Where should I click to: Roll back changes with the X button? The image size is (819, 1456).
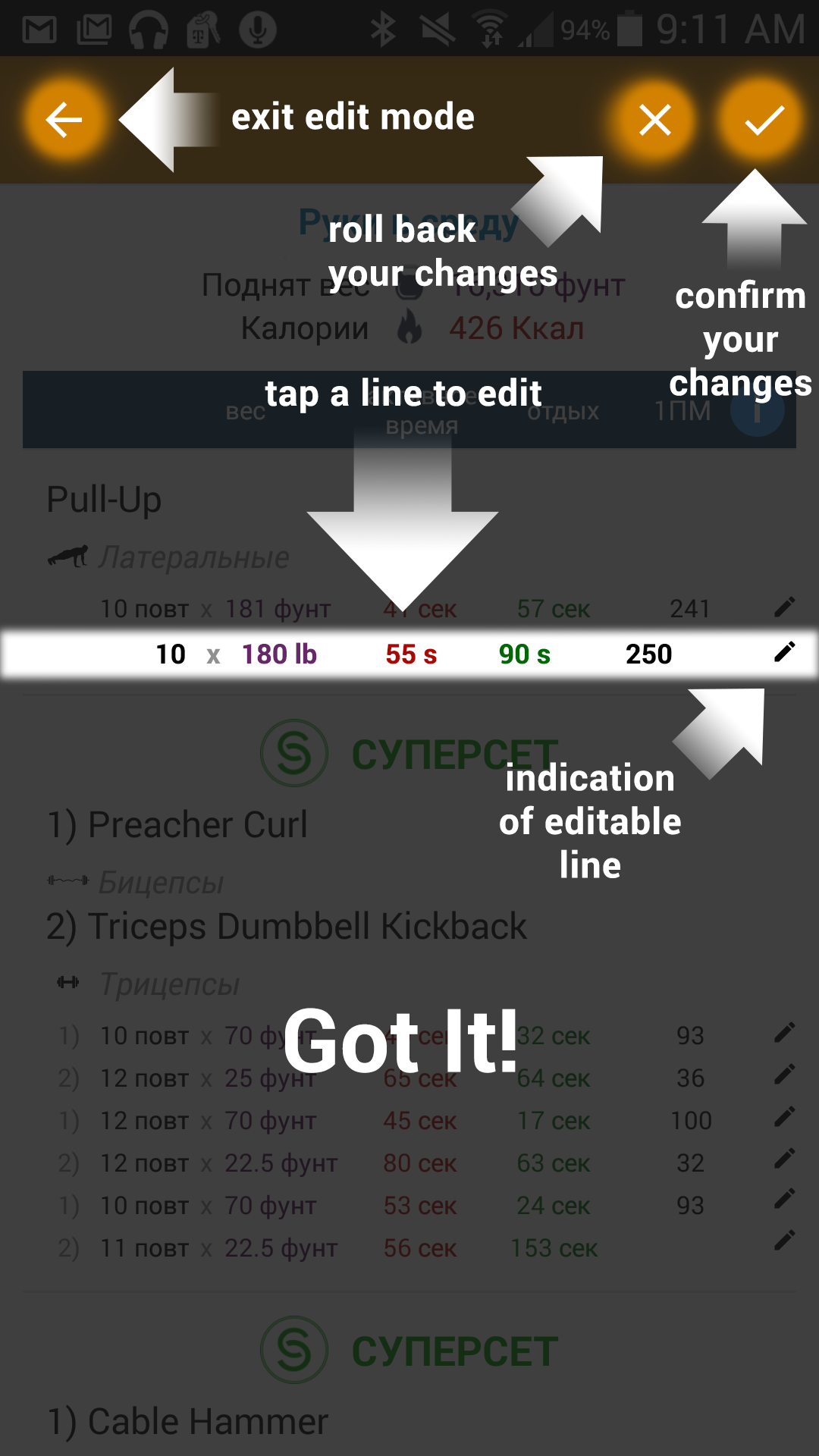click(654, 120)
